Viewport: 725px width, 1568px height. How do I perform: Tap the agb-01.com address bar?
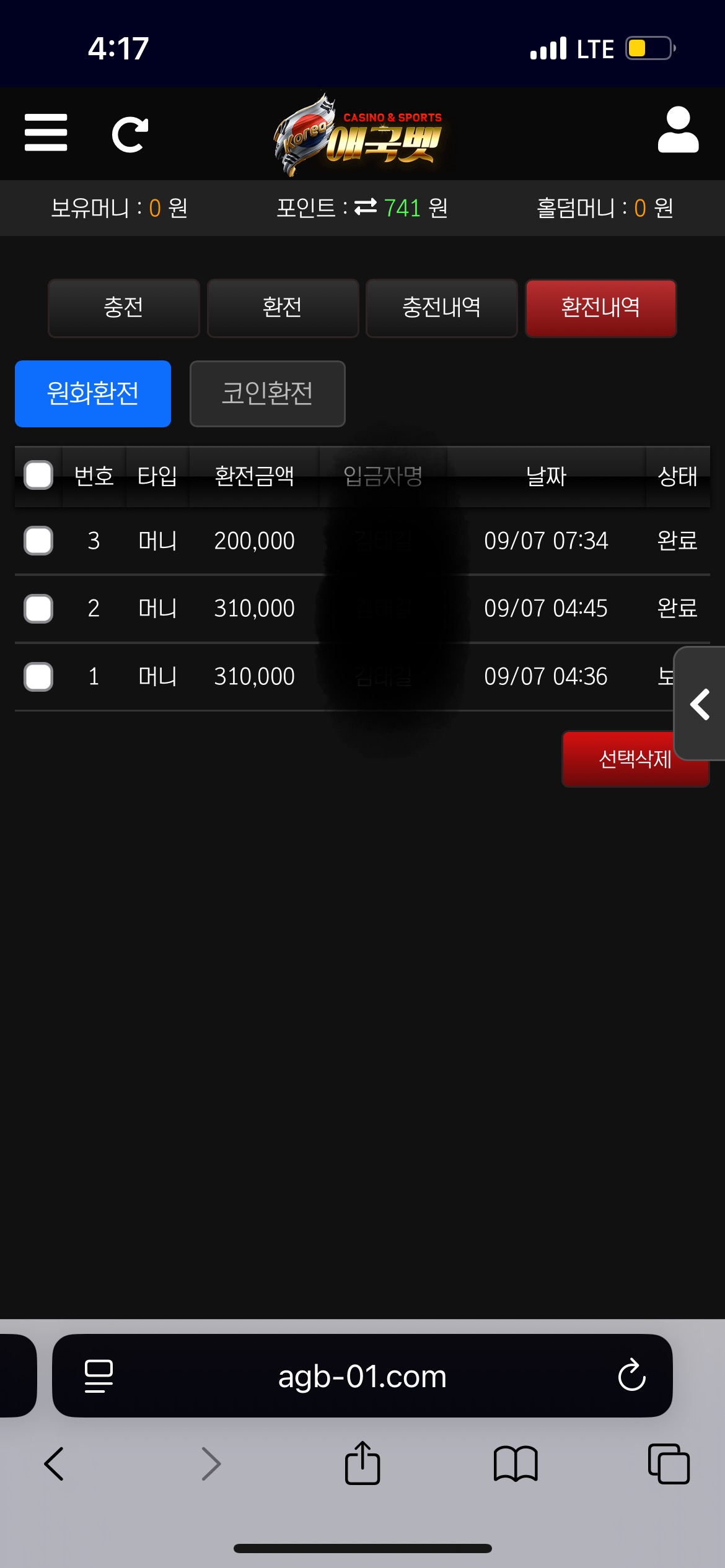362,1376
